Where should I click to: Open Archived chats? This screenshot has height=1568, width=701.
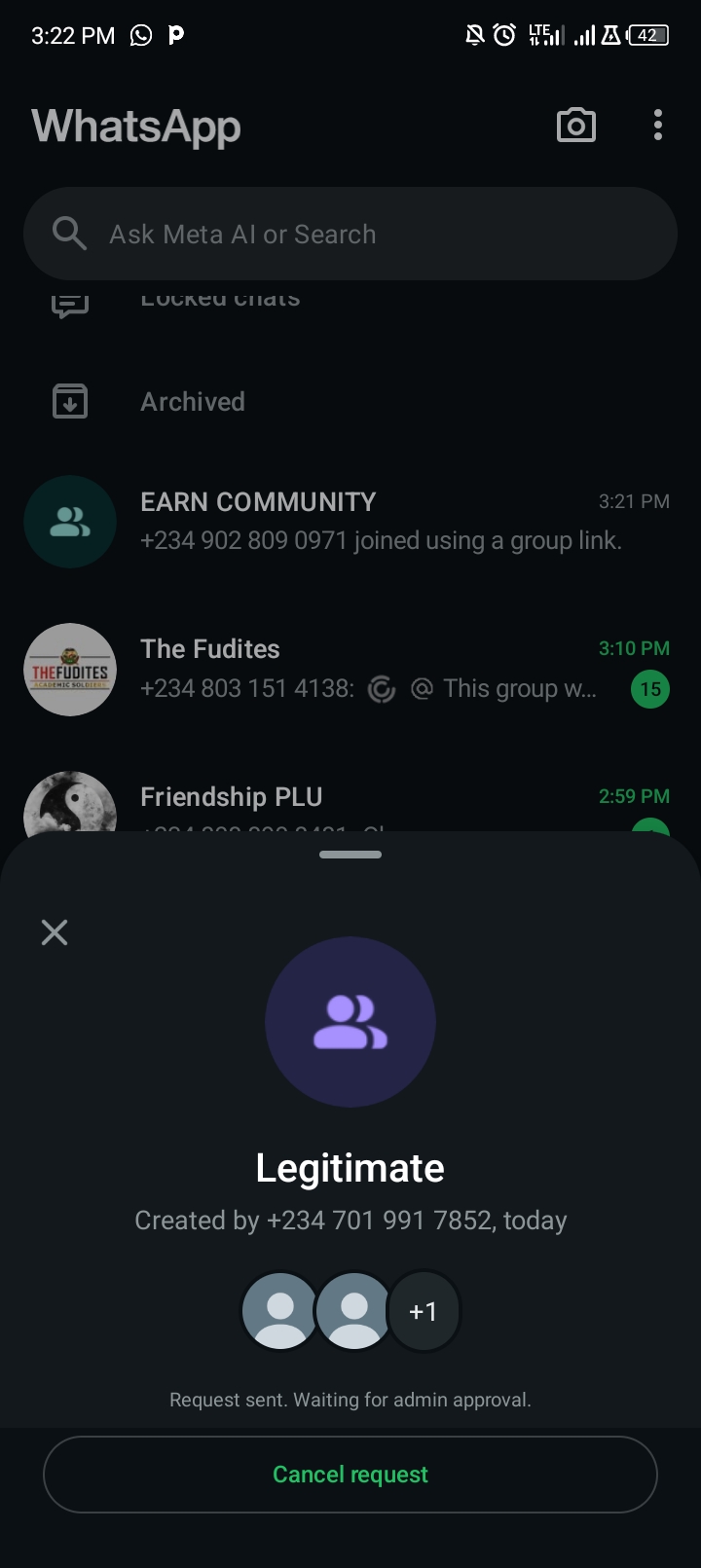(x=193, y=402)
